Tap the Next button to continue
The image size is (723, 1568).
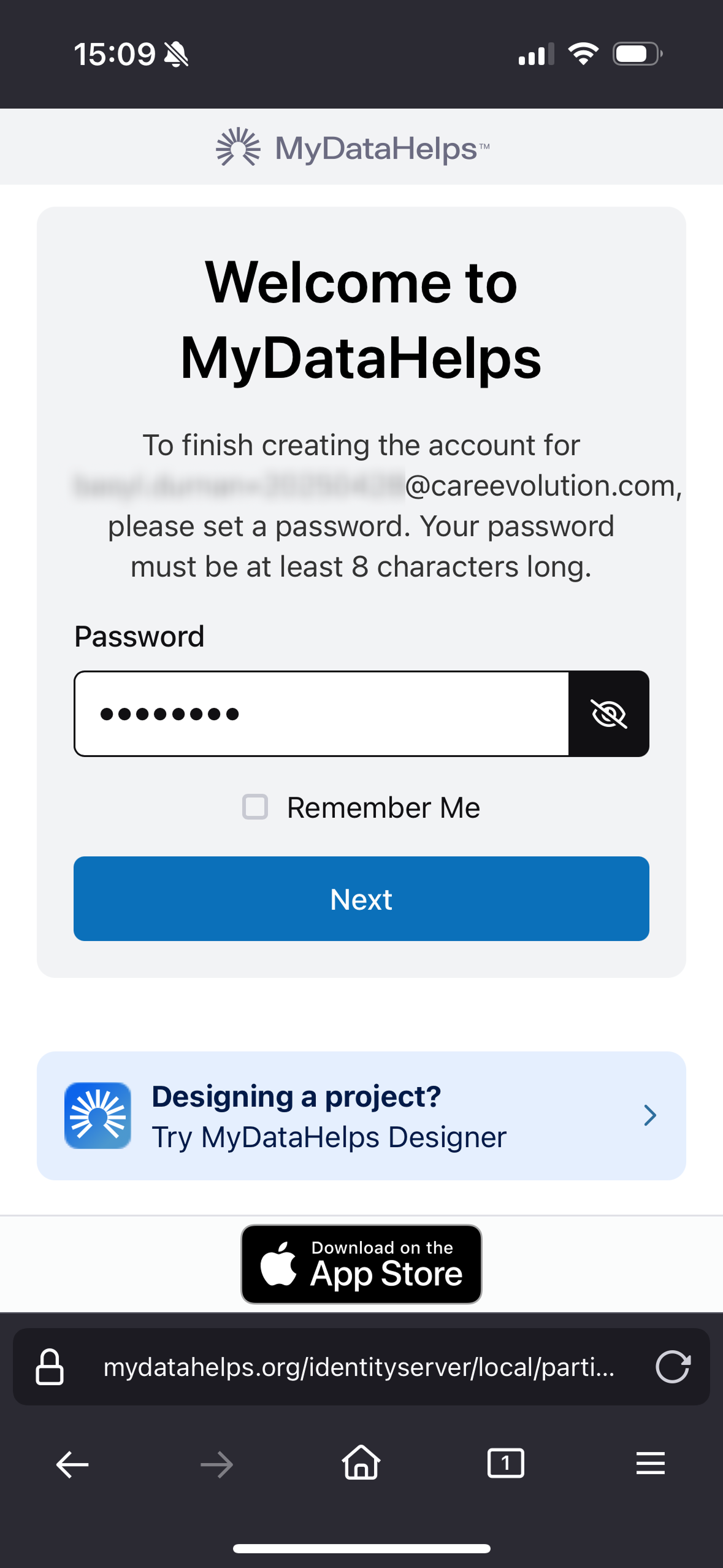[x=361, y=898]
